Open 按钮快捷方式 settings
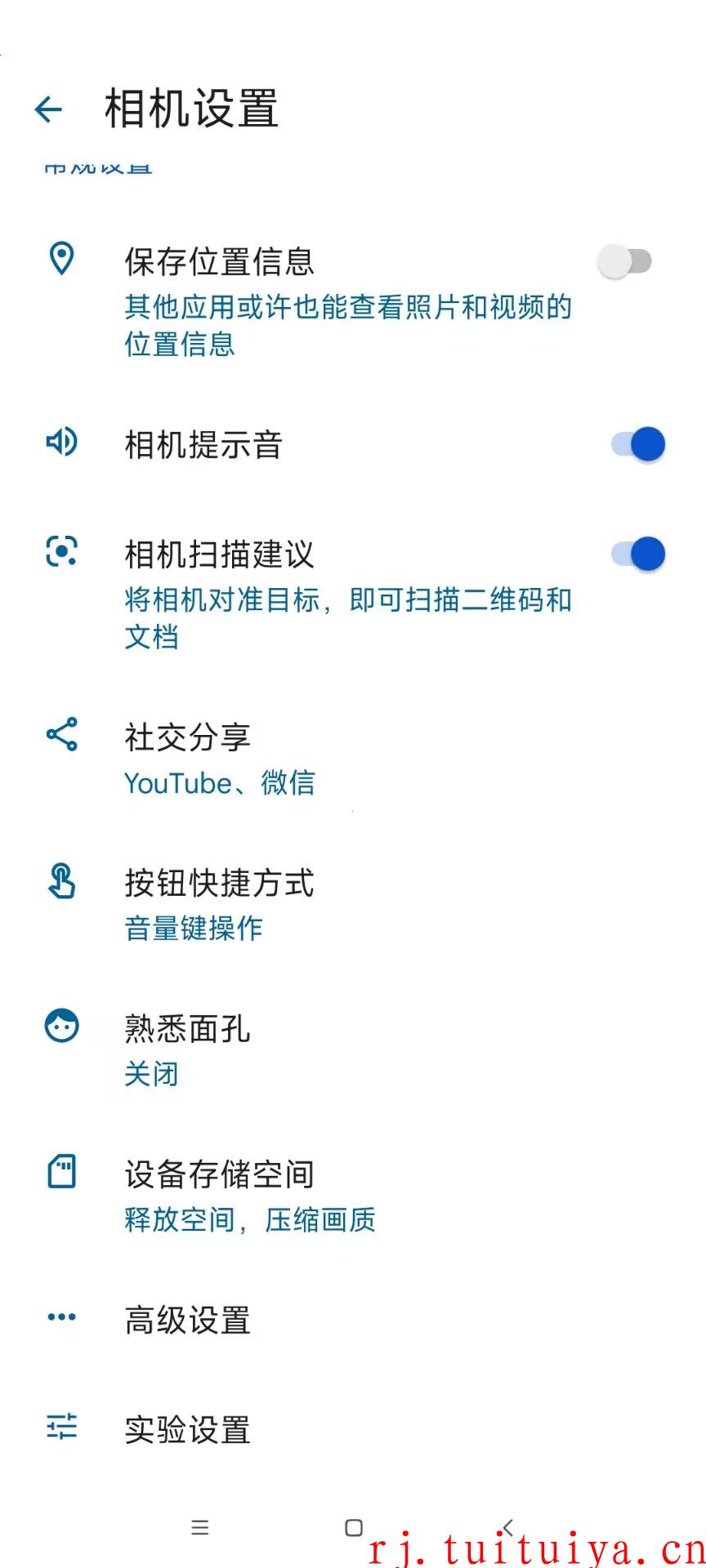The height and width of the screenshot is (1568, 706). coord(353,905)
